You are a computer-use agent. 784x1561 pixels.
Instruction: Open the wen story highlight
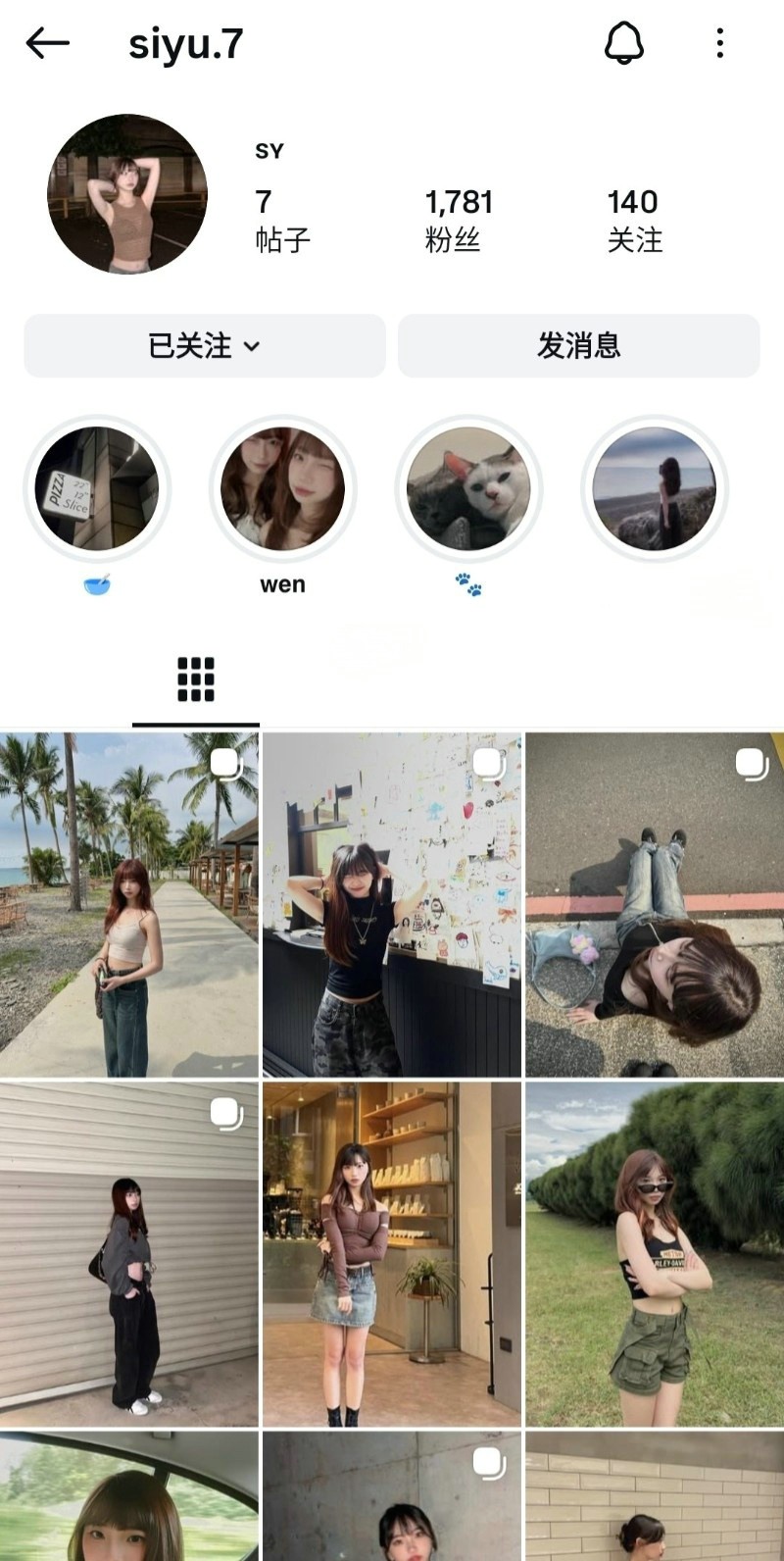pyautogui.click(x=282, y=488)
